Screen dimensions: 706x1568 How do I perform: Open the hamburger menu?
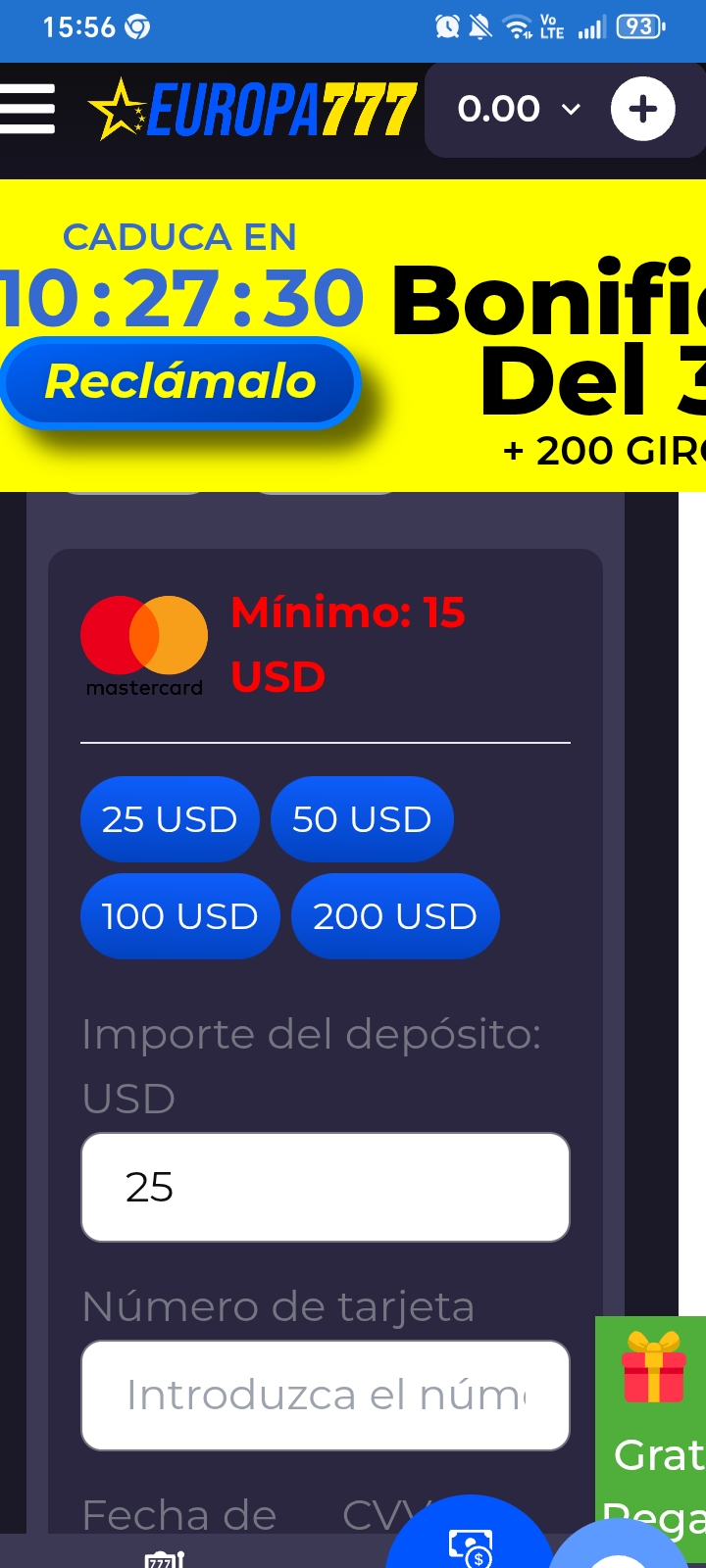(27, 108)
